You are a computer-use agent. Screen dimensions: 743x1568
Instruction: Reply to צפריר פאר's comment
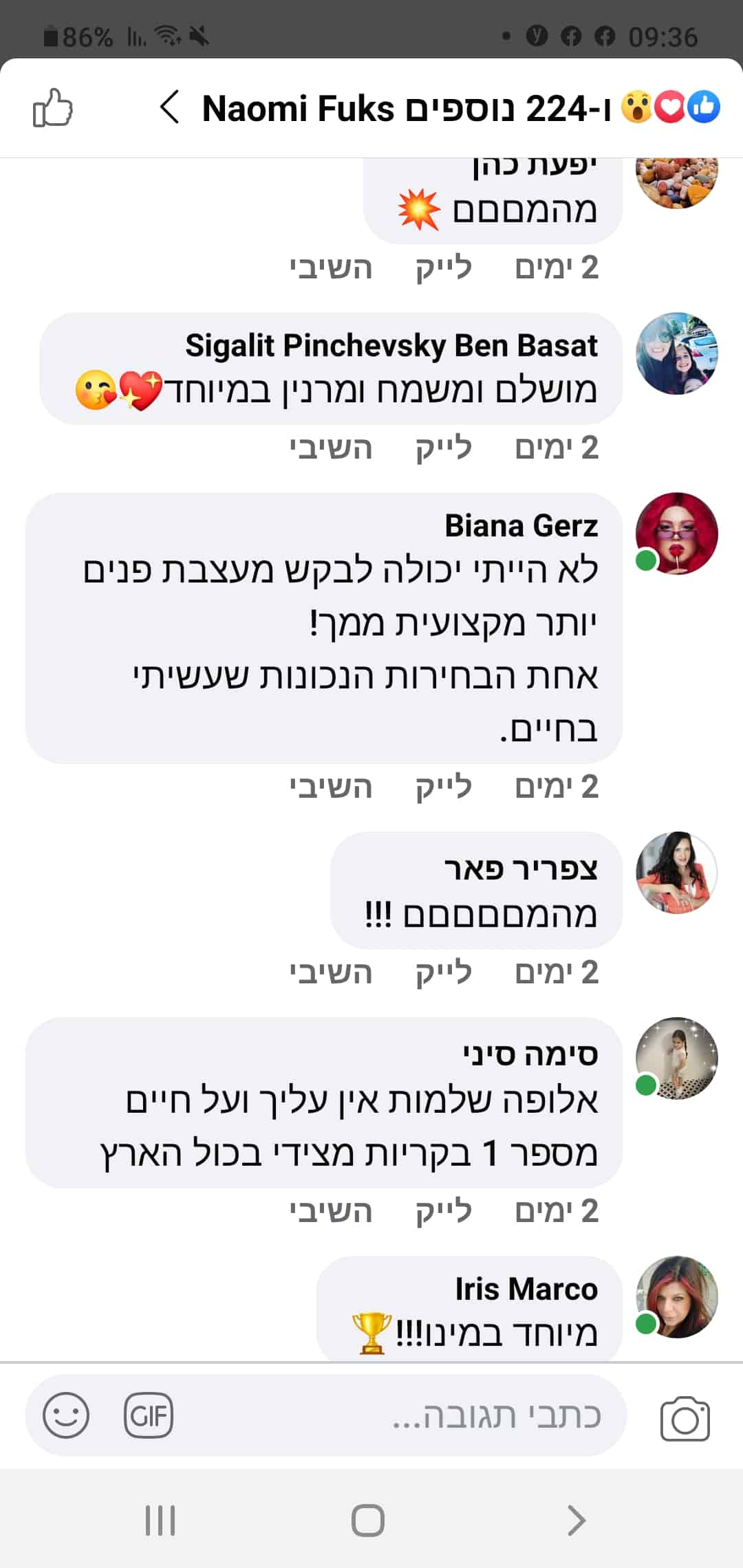tap(331, 972)
